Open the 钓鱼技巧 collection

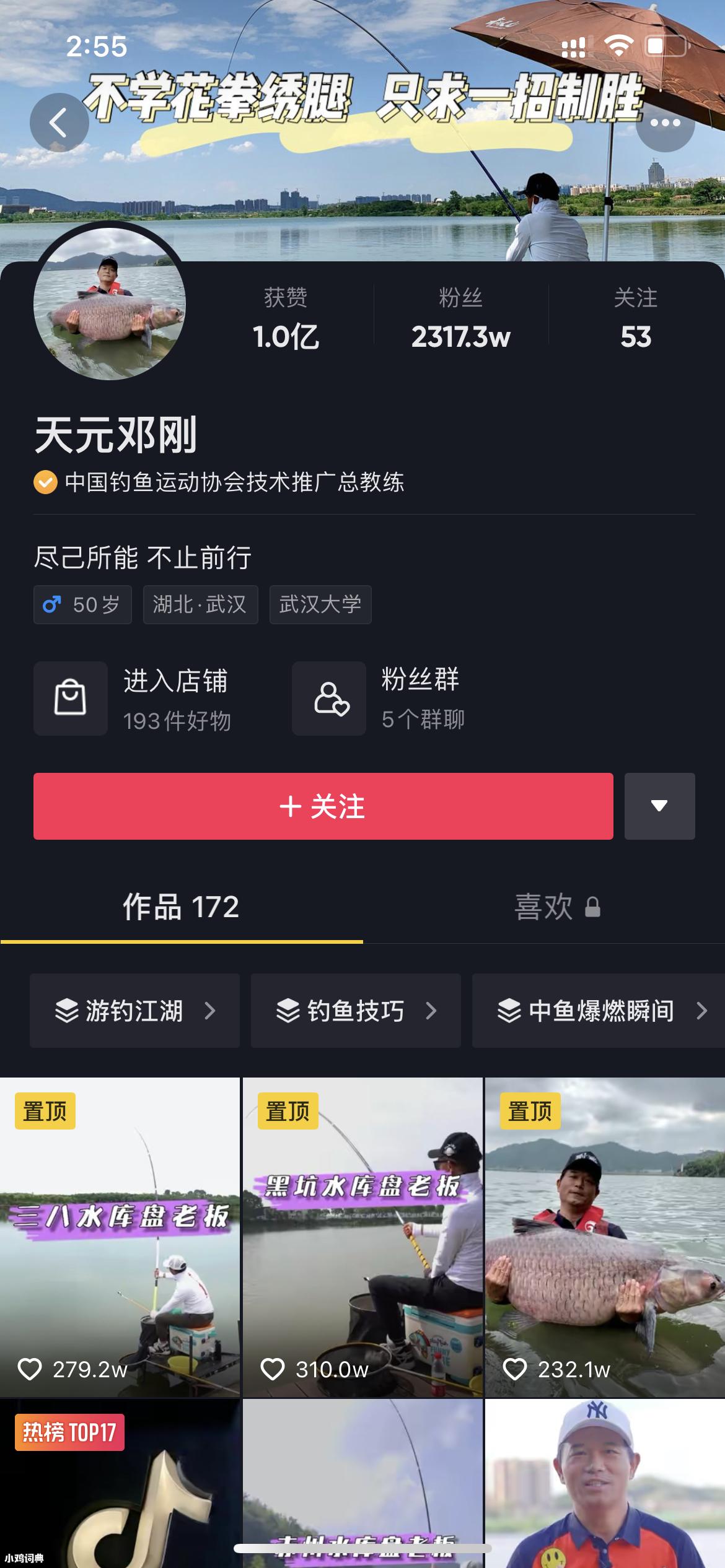(356, 1011)
